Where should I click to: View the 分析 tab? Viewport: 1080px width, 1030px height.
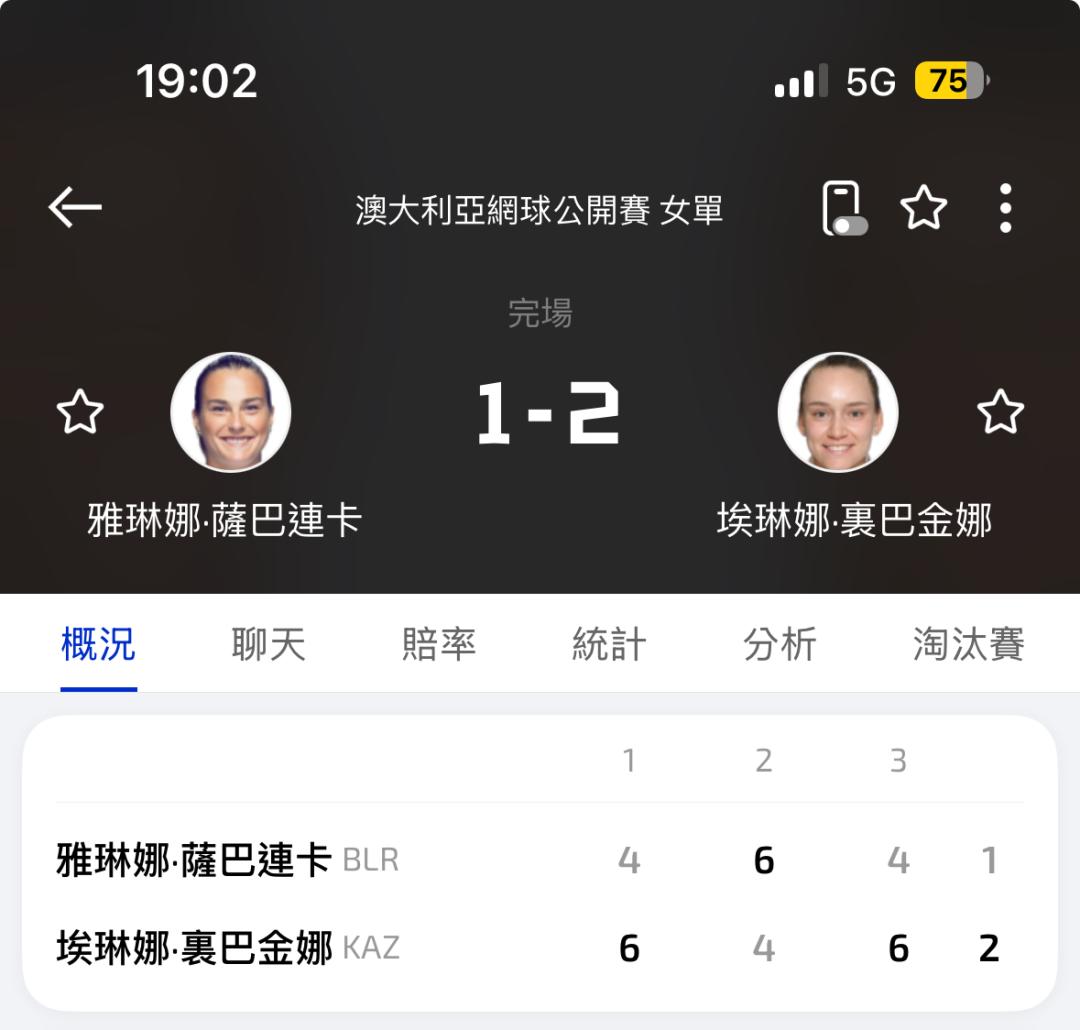(x=779, y=644)
